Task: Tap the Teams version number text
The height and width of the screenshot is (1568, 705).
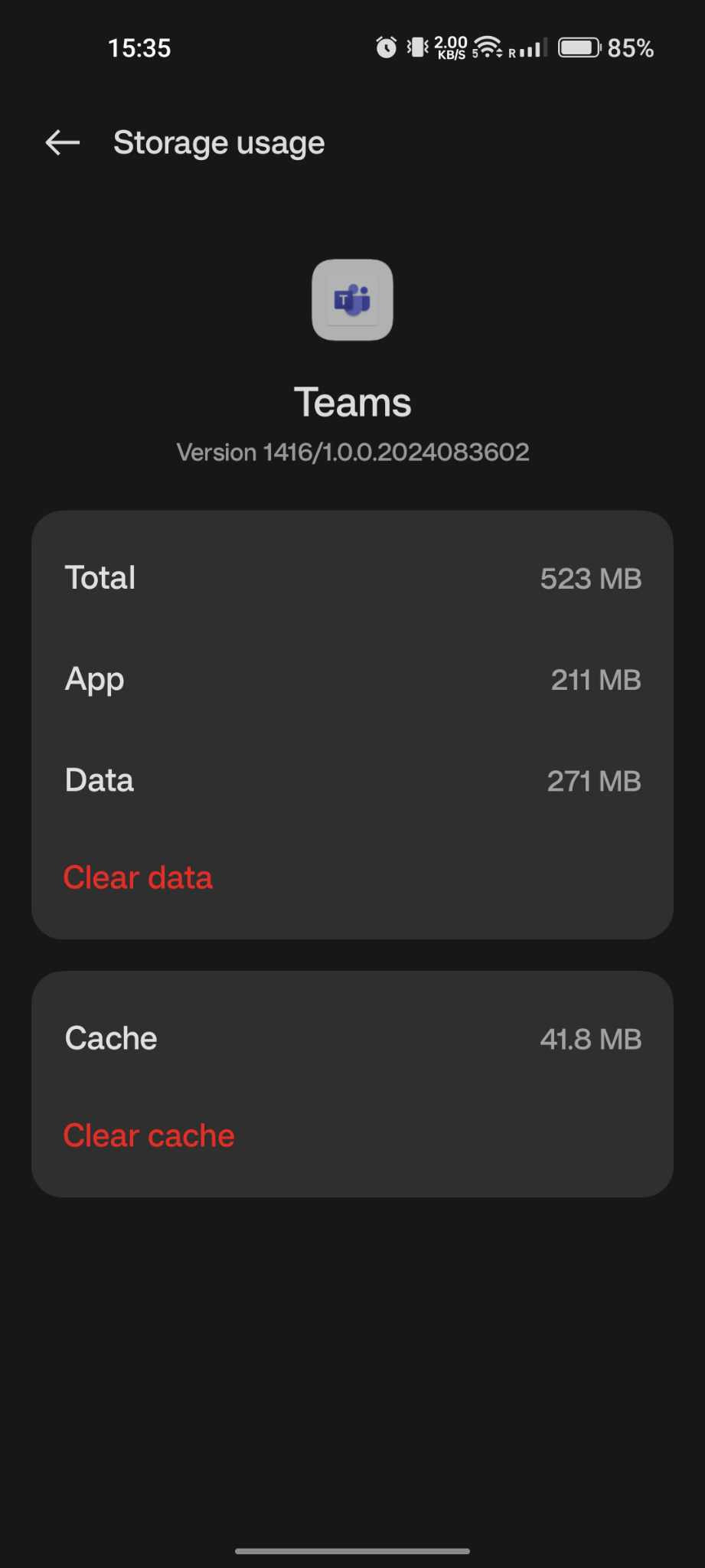Action: [352, 452]
